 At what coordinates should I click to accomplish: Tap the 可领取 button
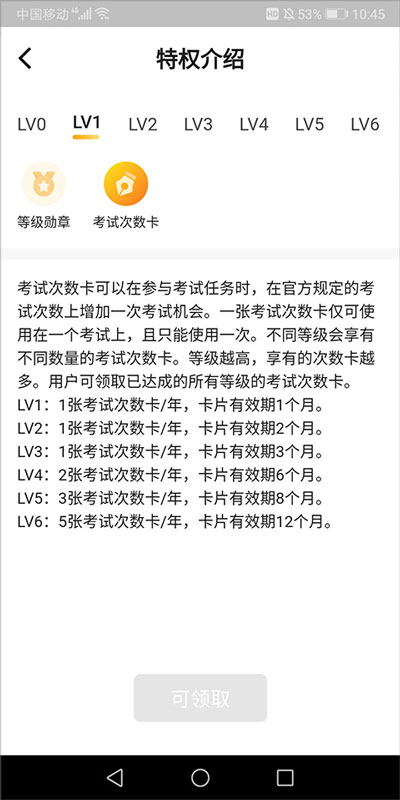(x=200, y=698)
